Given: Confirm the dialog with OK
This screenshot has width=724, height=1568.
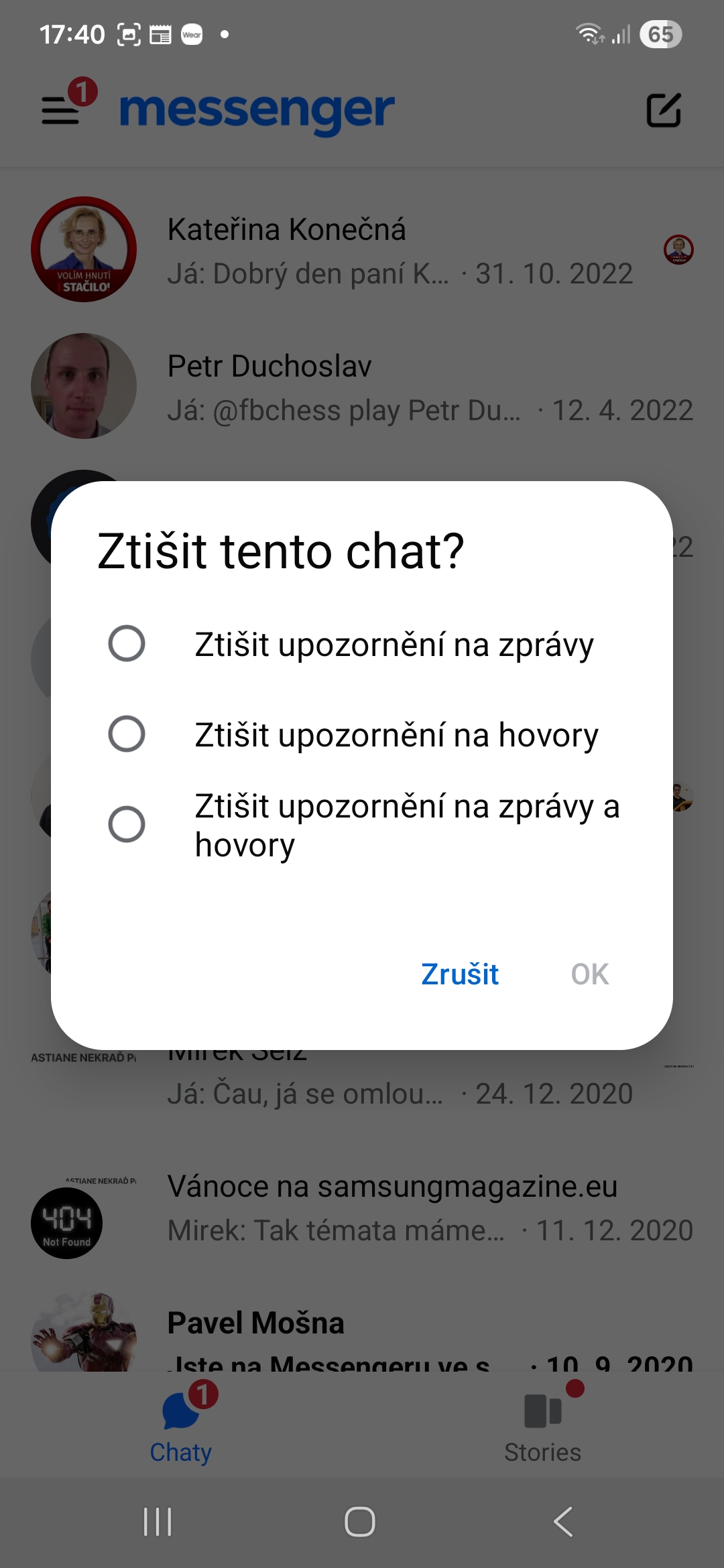Looking at the screenshot, I should [589, 974].
